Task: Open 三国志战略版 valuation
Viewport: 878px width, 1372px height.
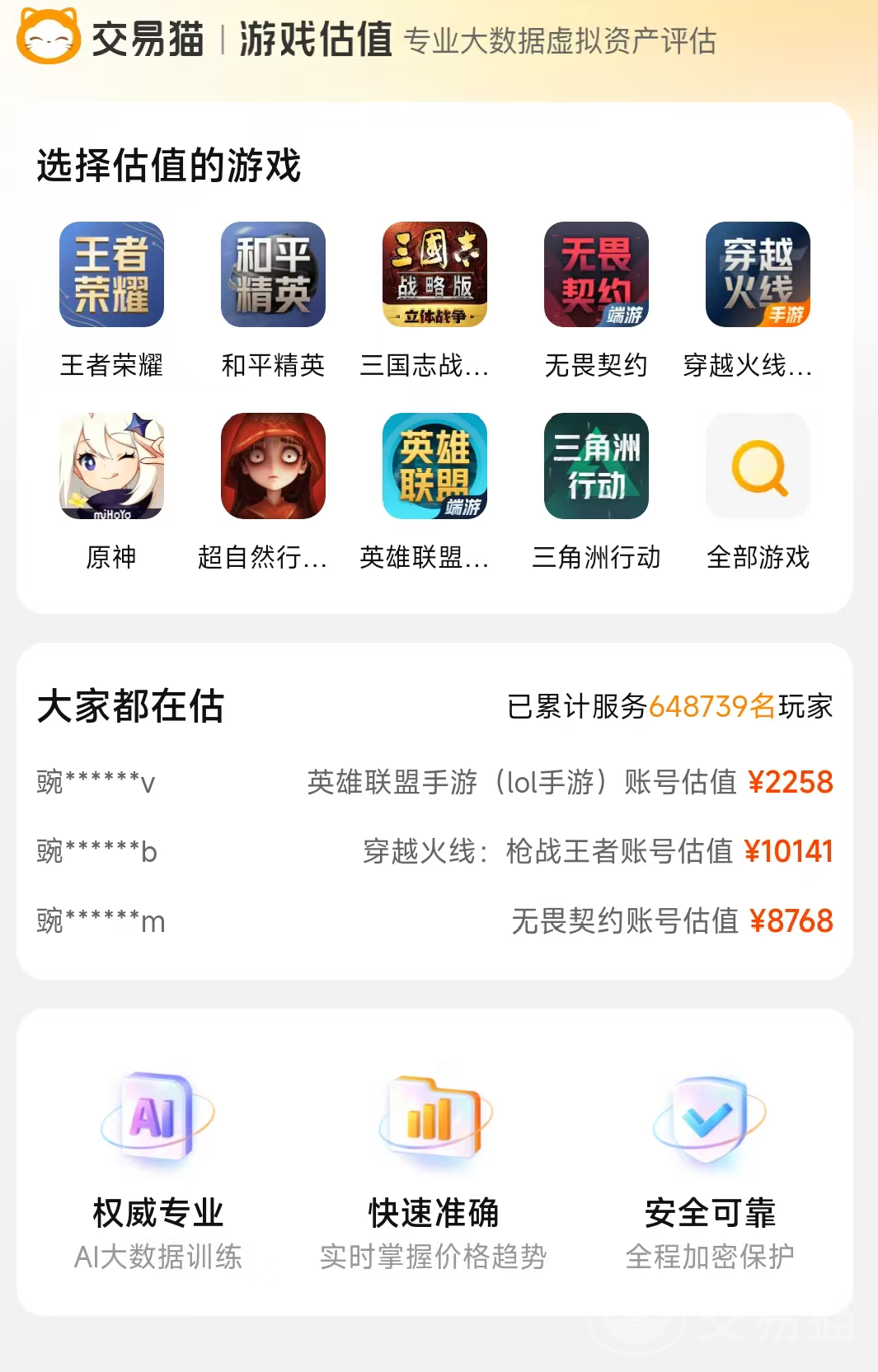Action: pyautogui.click(x=434, y=274)
